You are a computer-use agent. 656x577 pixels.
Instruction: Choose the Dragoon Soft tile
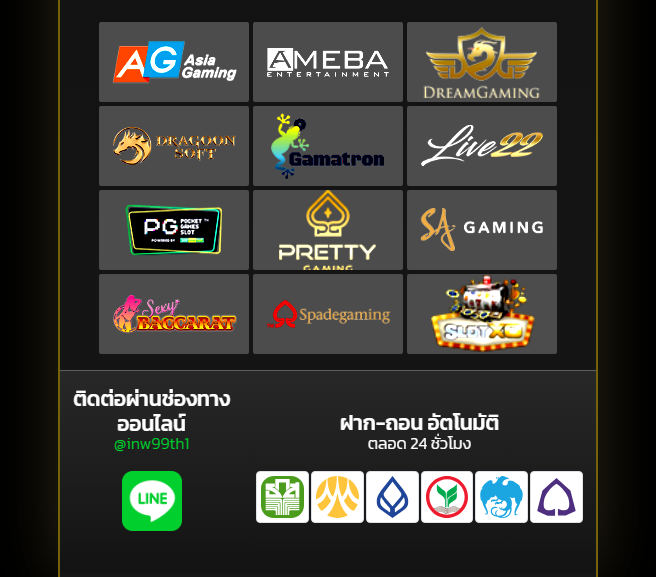(174, 146)
